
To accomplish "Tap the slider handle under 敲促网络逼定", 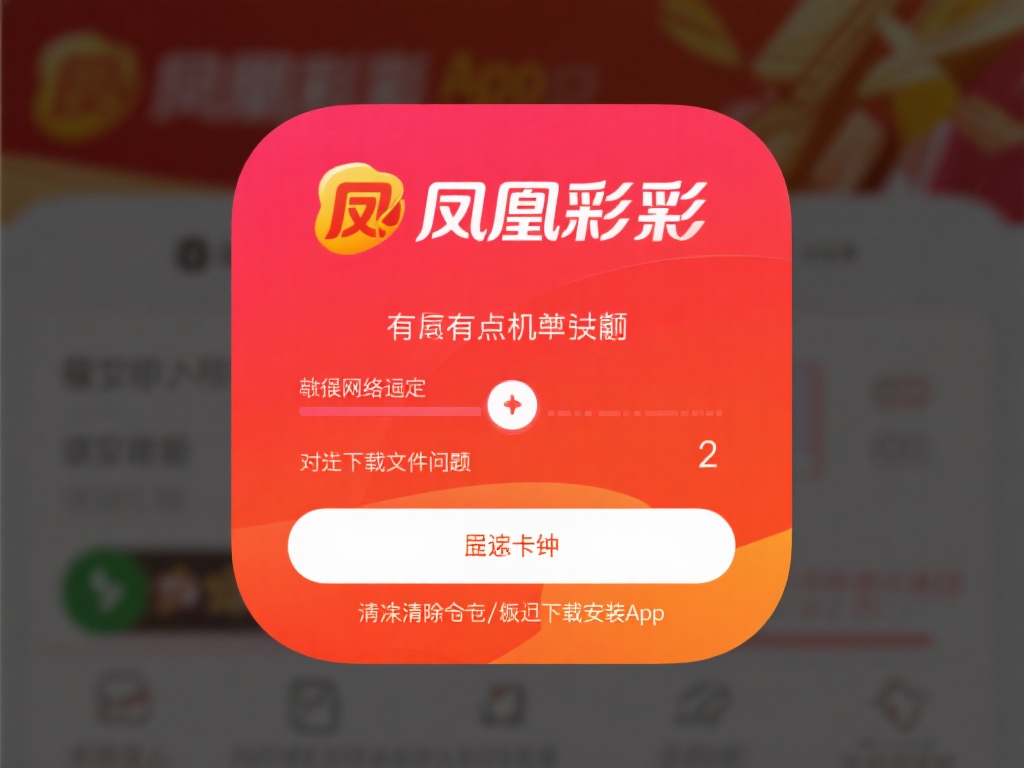I will click(x=512, y=405).
